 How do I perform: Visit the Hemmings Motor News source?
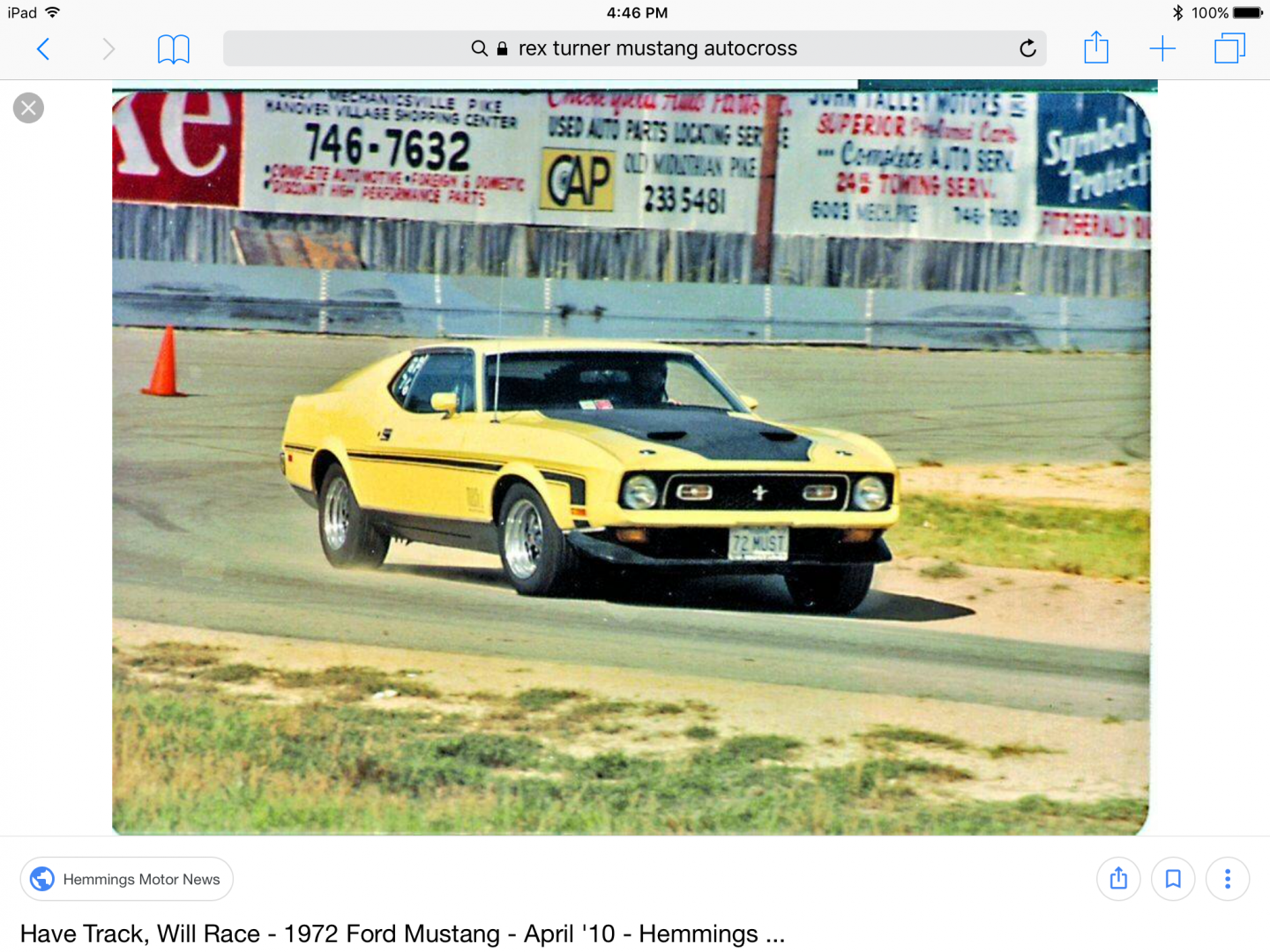click(x=127, y=879)
